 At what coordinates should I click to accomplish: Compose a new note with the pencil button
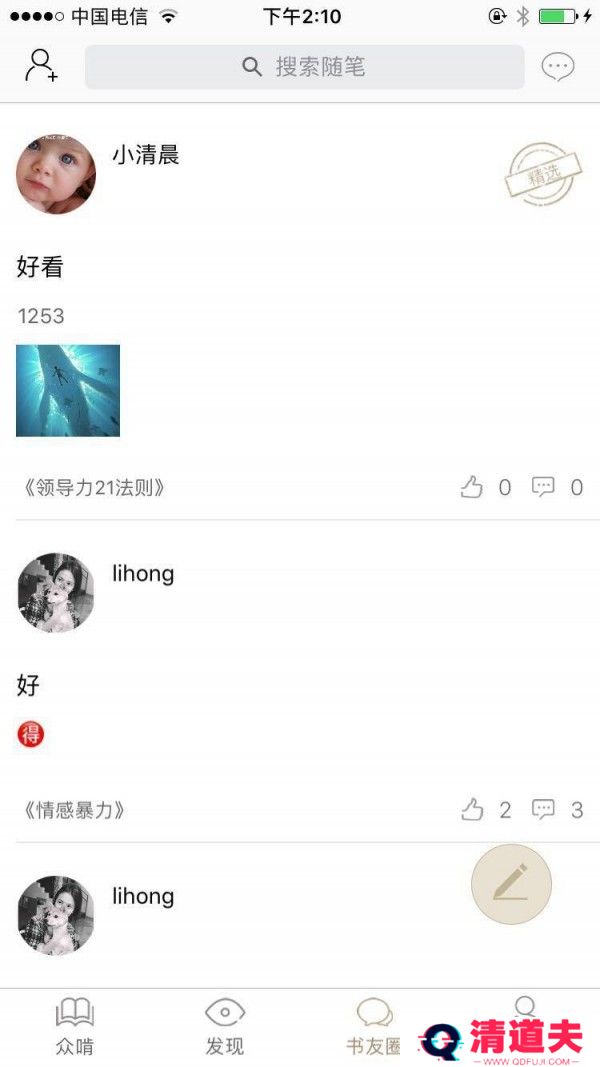[x=511, y=883]
